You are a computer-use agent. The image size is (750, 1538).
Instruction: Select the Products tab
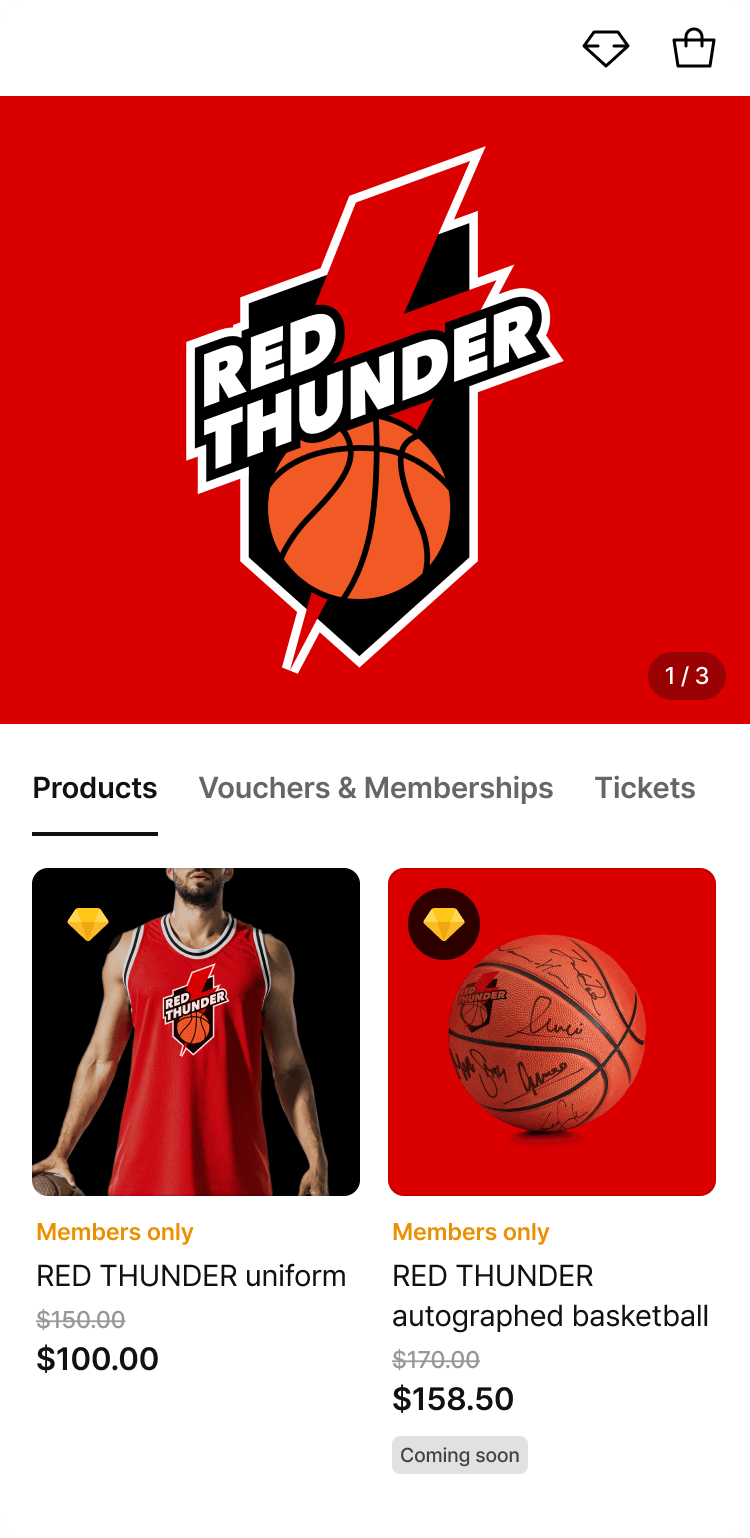[x=95, y=788]
